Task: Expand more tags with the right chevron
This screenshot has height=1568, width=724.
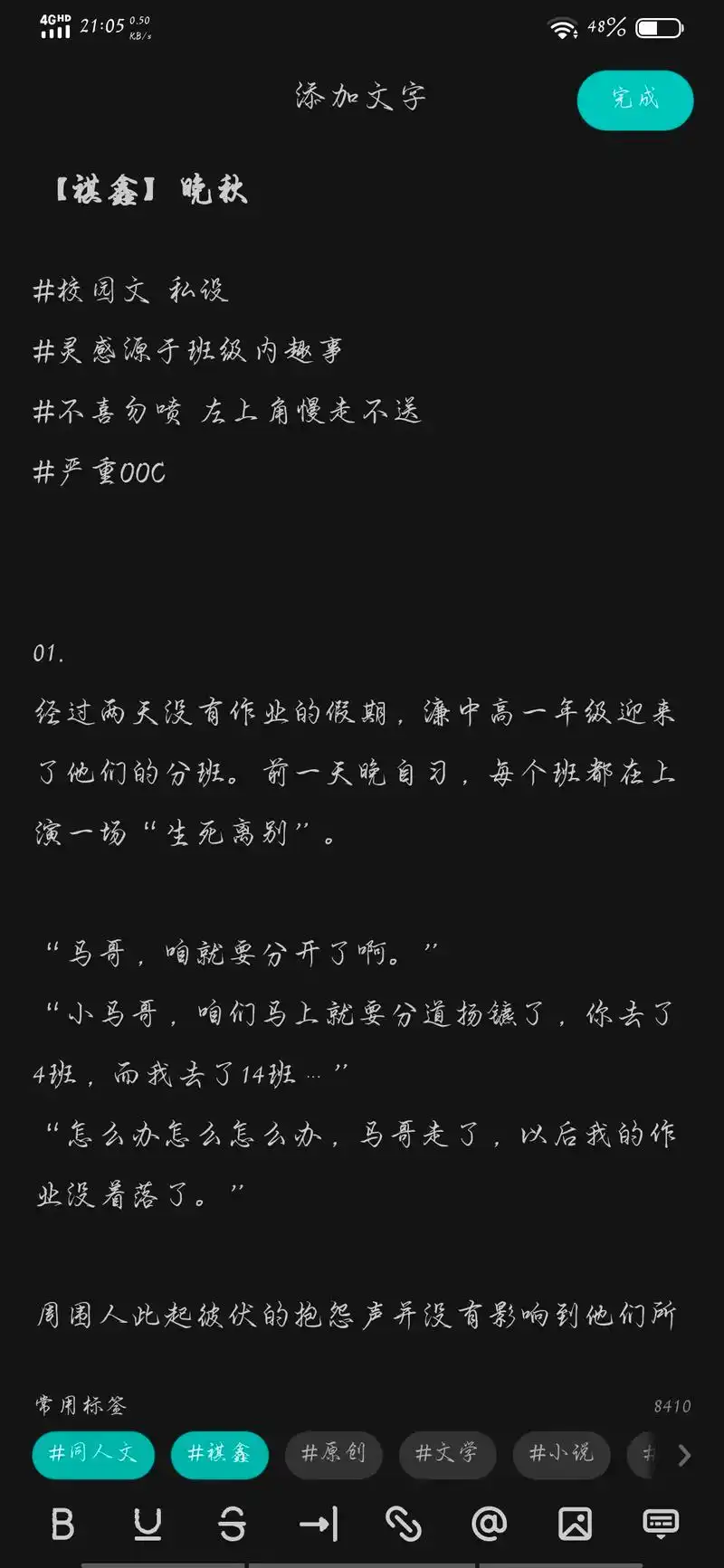Action: pos(683,1455)
